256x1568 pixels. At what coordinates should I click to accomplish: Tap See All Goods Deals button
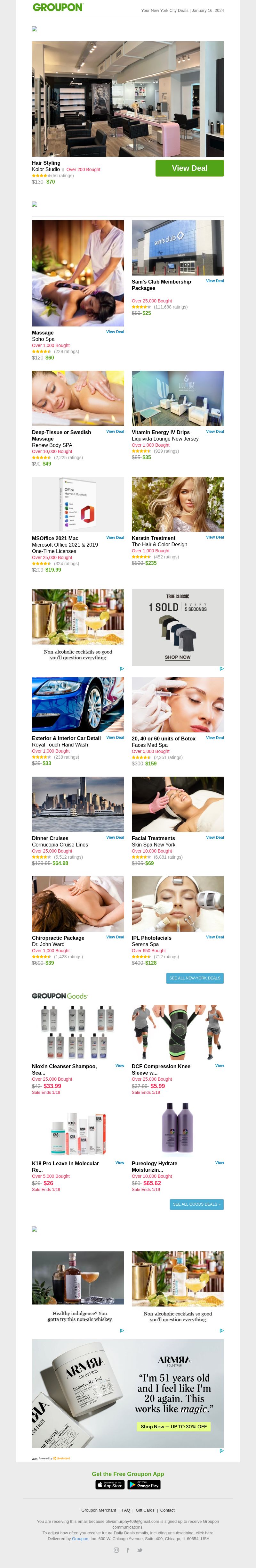196,1204
